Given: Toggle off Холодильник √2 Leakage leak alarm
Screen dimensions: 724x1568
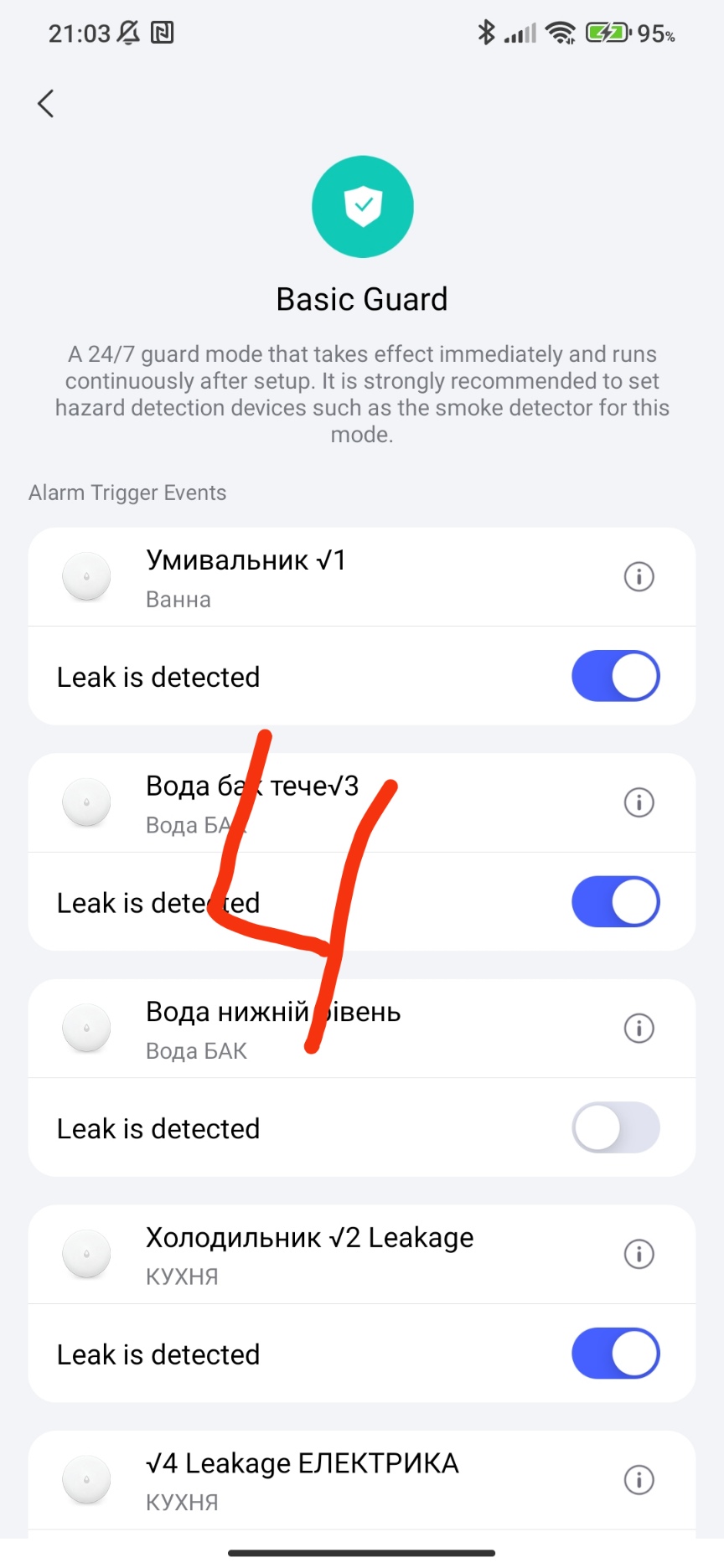Looking at the screenshot, I should [x=615, y=1354].
